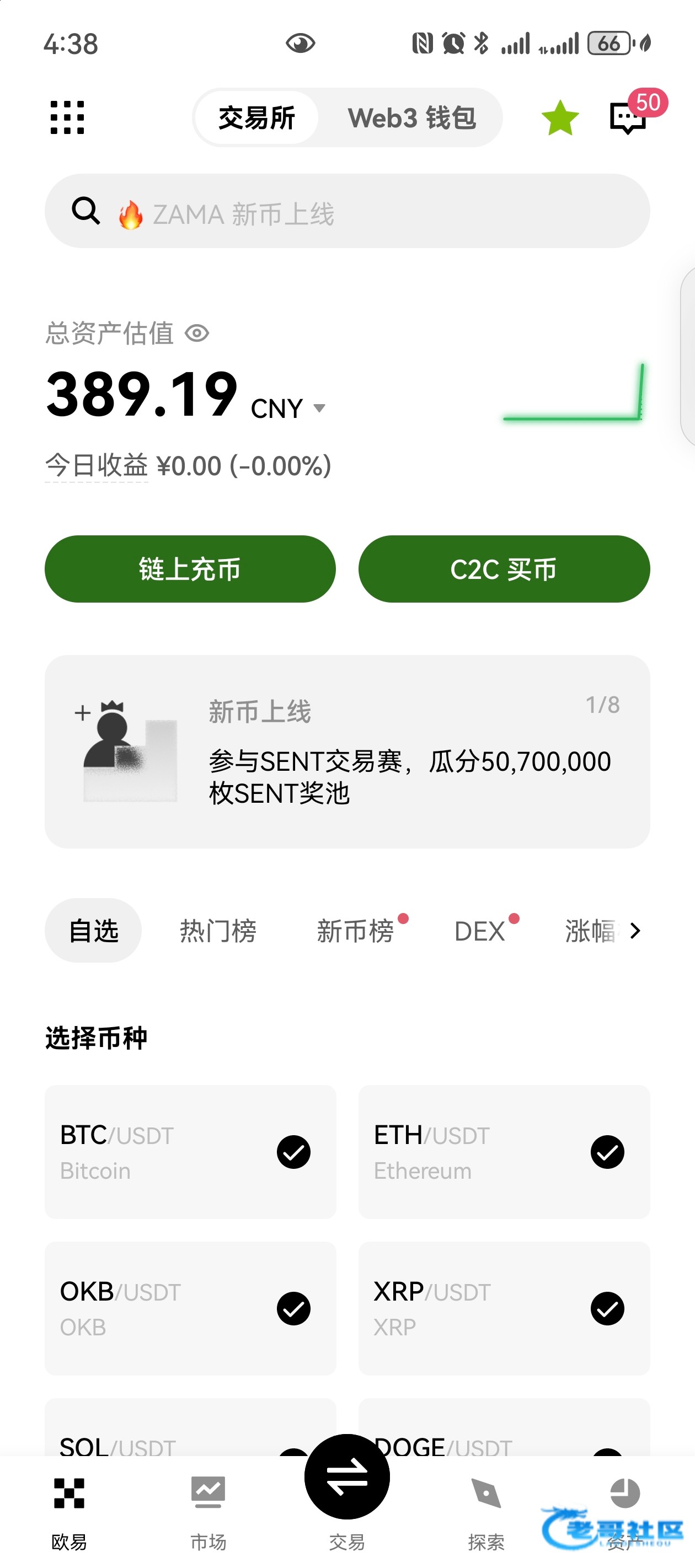This screenshot has width=695, height=1568.
Task: Expand more ranking tabs with the arrow
Action: point(635,931)
